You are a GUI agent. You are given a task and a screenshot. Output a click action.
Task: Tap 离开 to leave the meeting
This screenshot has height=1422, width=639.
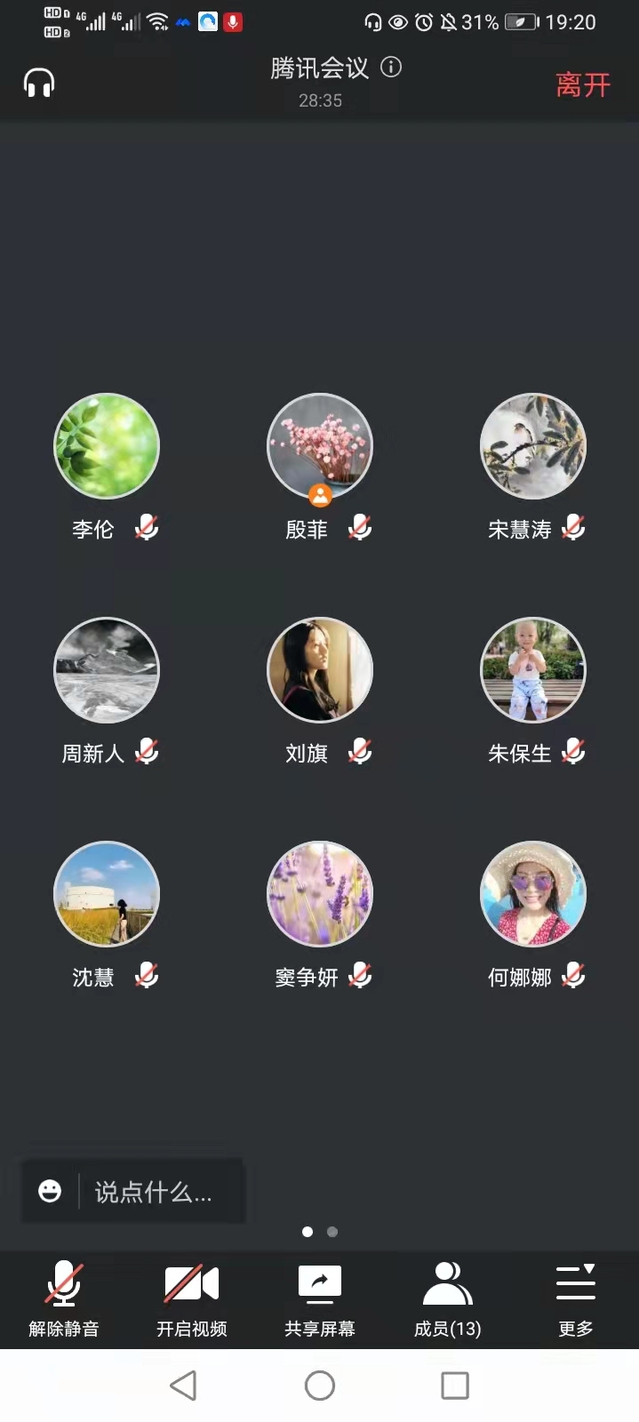[x=582, y=85]
